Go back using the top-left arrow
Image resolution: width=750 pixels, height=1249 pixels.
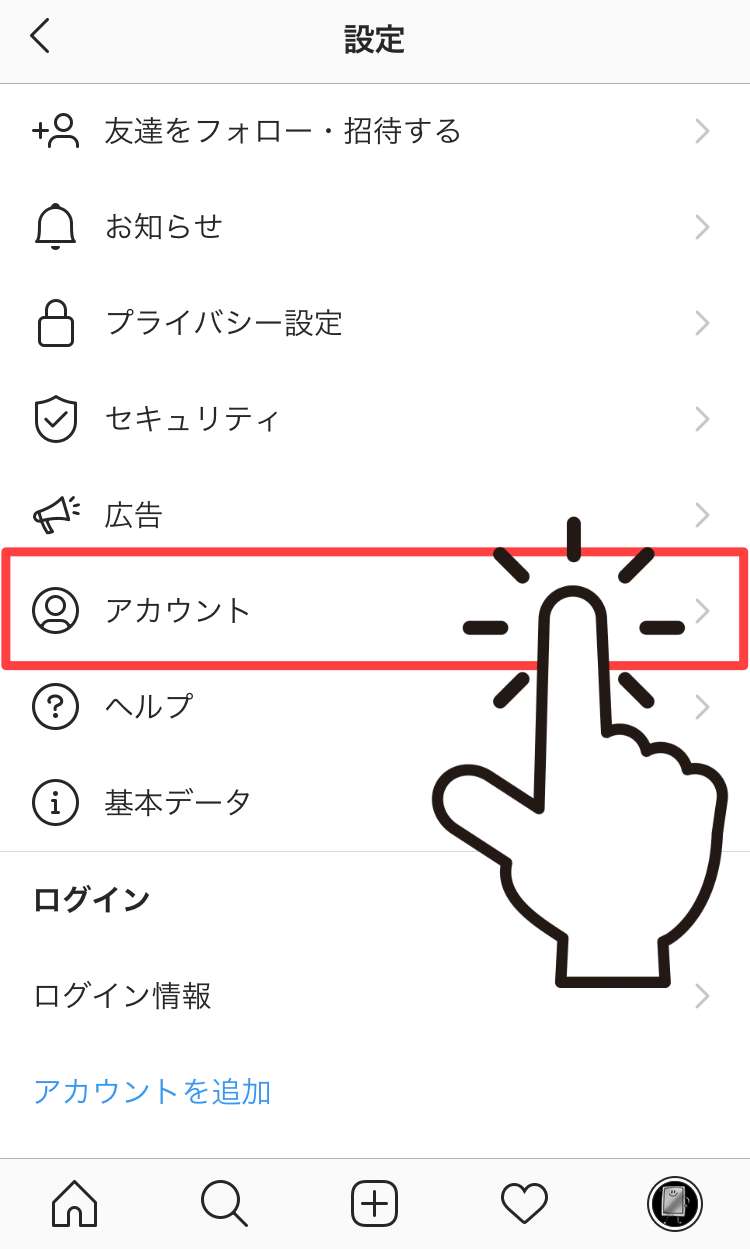pyautogui.click(x=40, y=37)
